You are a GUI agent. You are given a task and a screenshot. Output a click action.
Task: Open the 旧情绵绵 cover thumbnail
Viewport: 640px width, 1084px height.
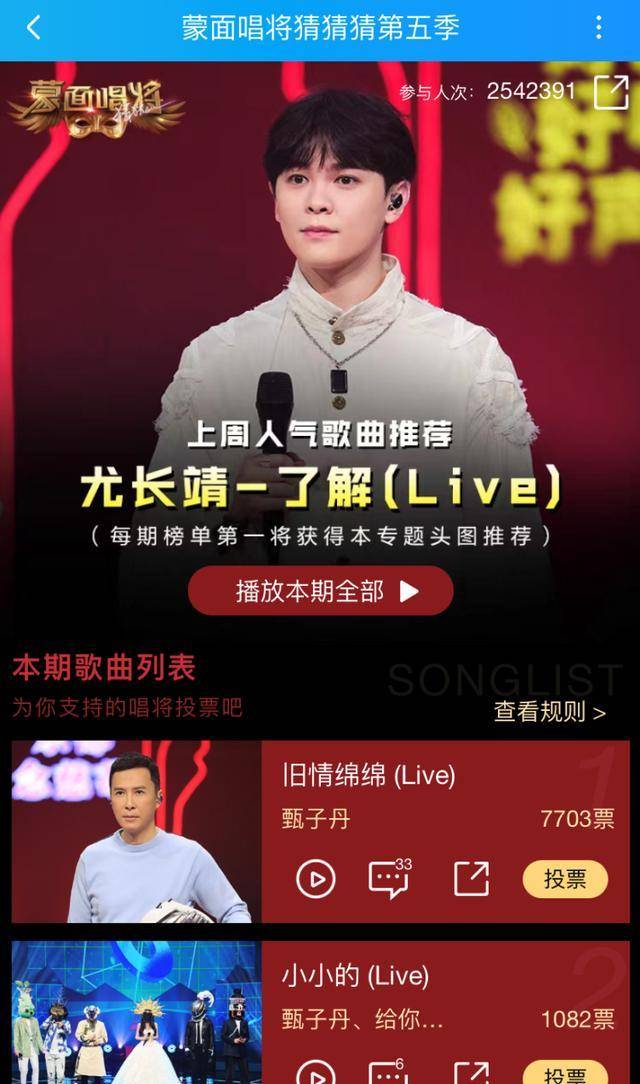coord(137,832)
